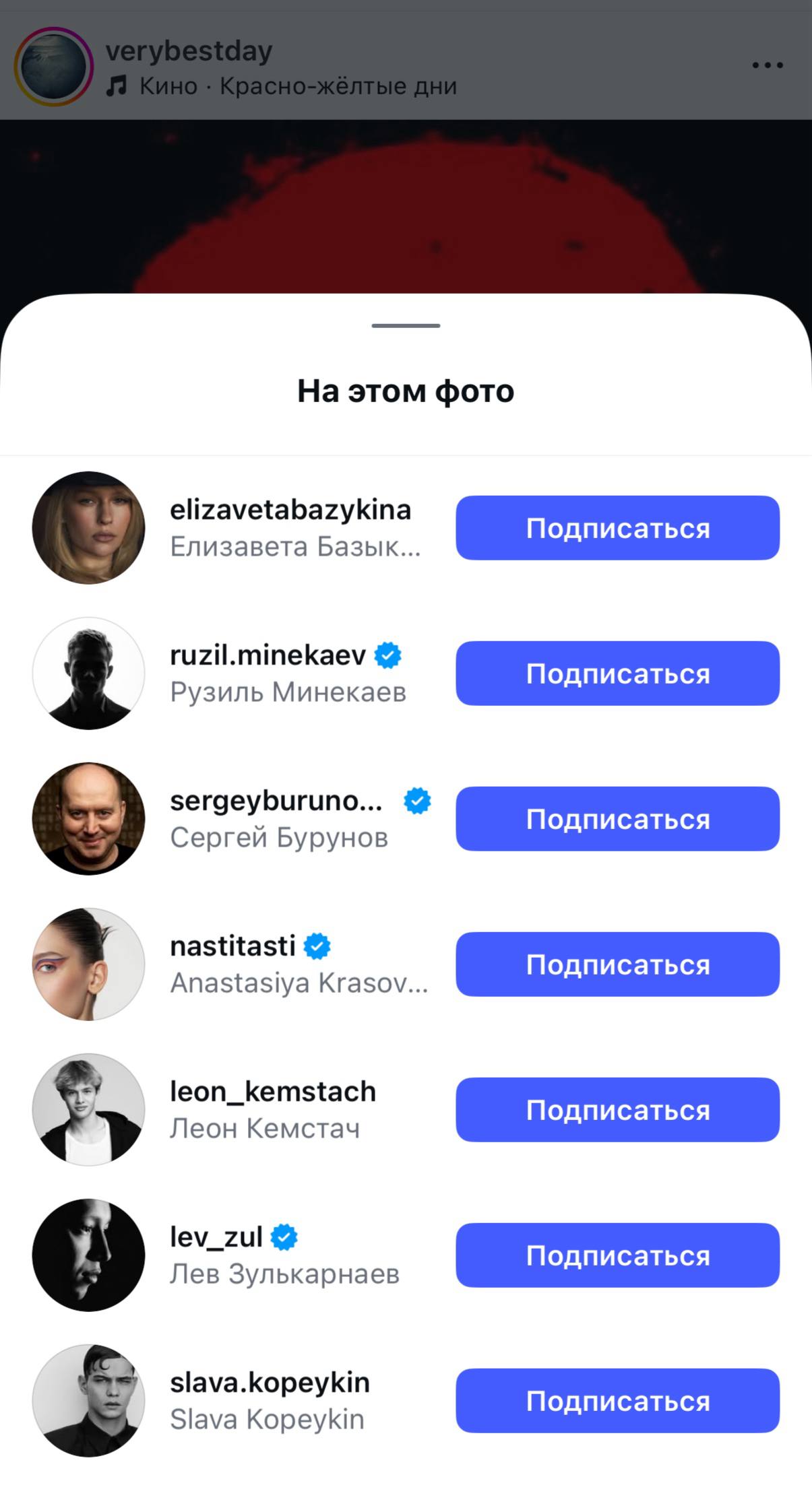Subscribe to nastitasti

[617, 964]
